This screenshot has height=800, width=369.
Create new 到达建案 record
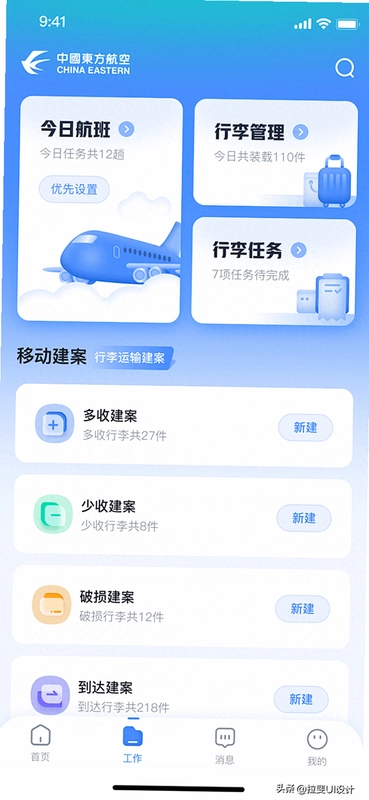pos(301,699)
